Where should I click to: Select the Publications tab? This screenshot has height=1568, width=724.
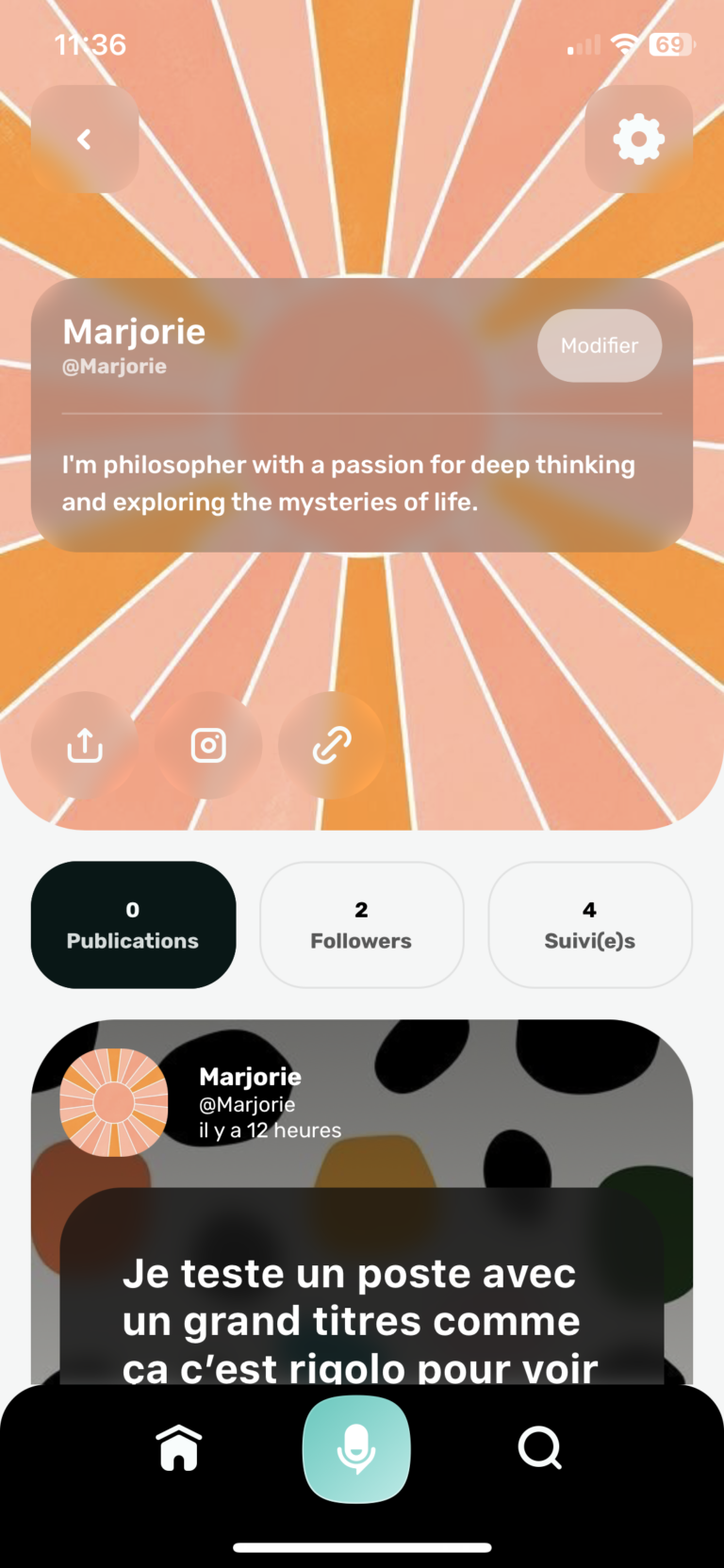coord(133,925)
